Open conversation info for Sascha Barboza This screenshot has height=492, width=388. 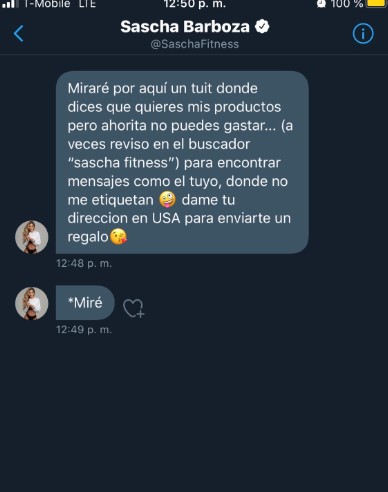pos(363,34)
